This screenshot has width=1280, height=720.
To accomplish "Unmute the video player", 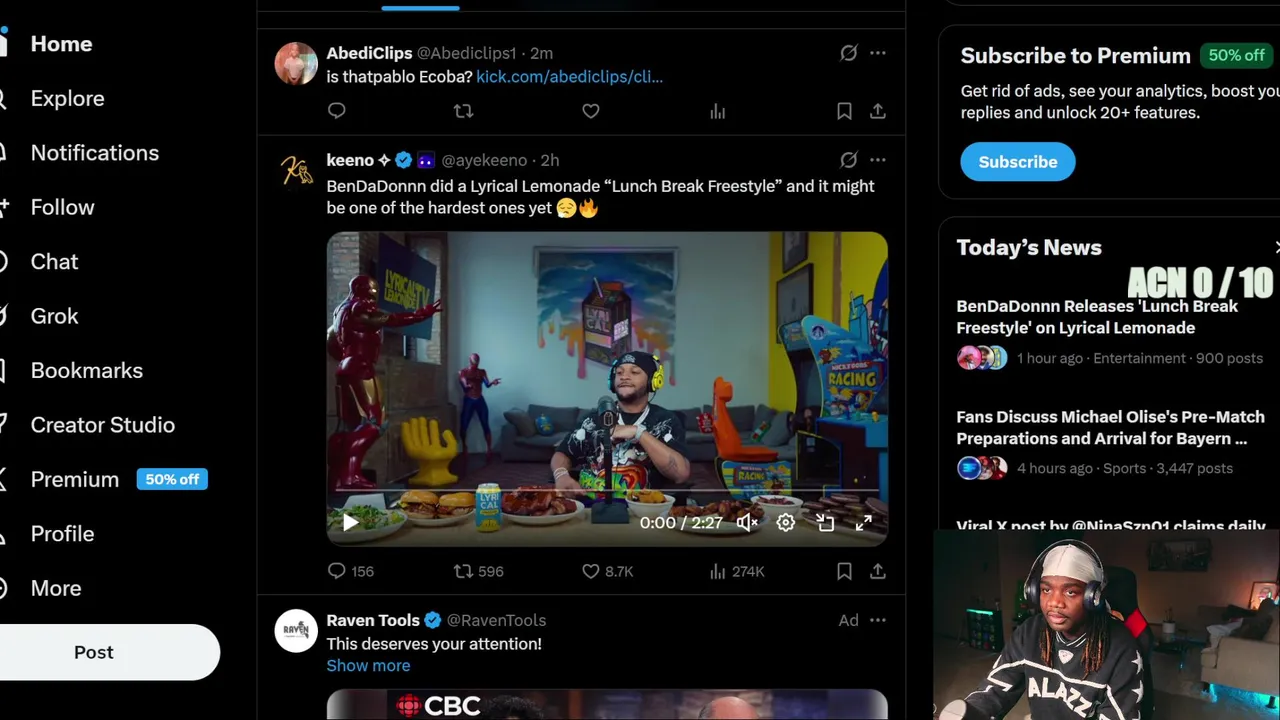I will click(x=747, y=522).
